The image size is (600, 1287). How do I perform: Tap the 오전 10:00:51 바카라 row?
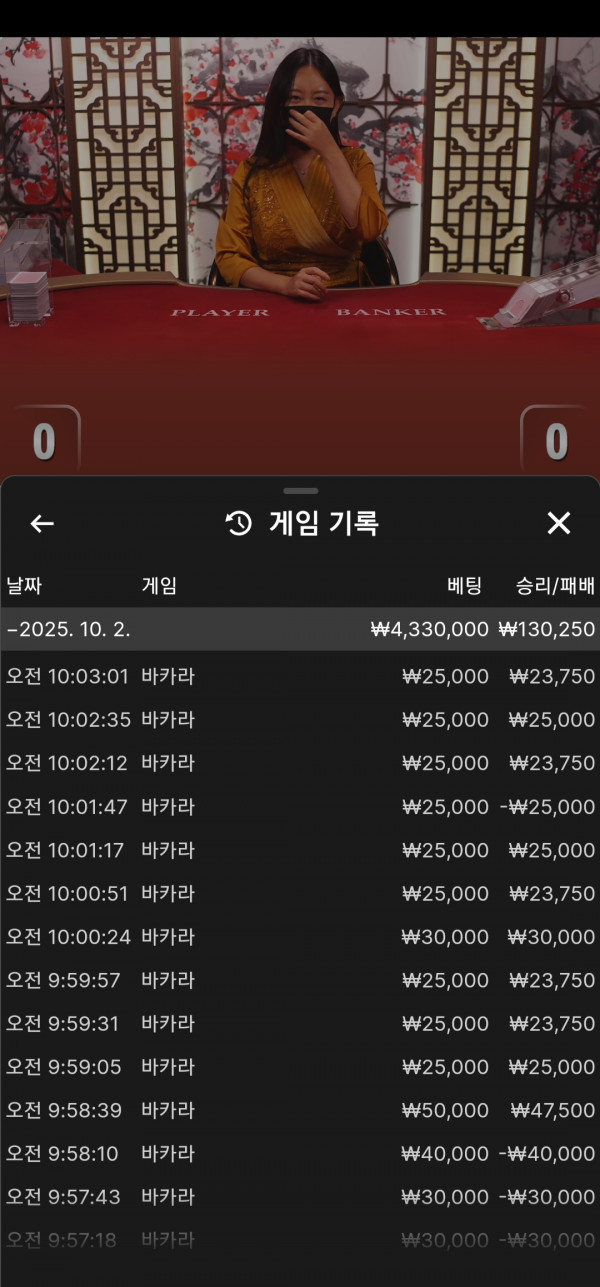[x=300, y=894]
